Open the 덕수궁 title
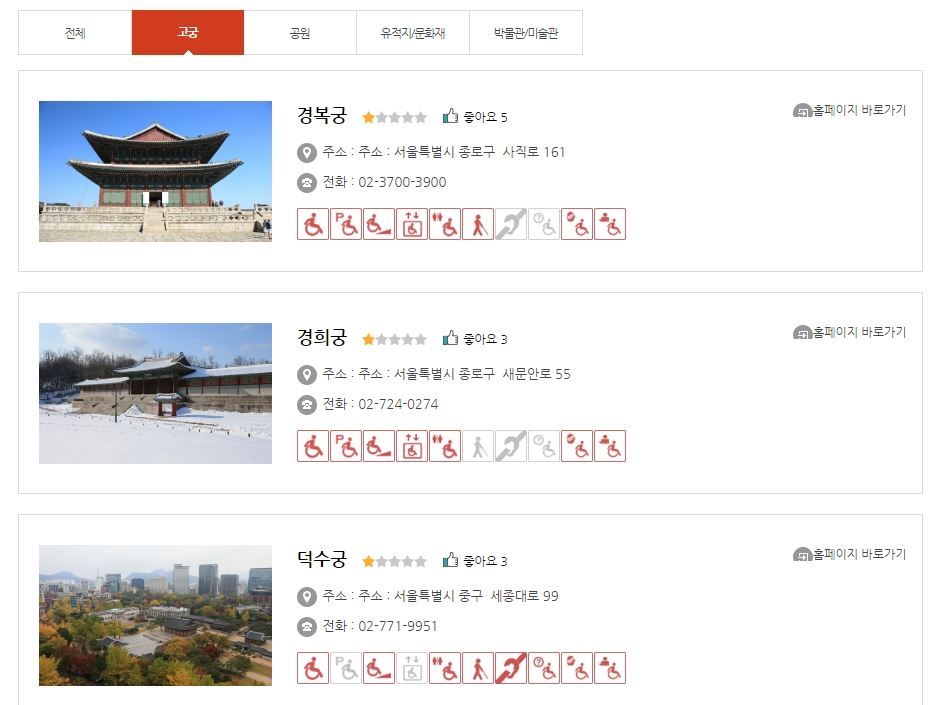The height and width of the screenshot is (705, 946). (321, 560)
